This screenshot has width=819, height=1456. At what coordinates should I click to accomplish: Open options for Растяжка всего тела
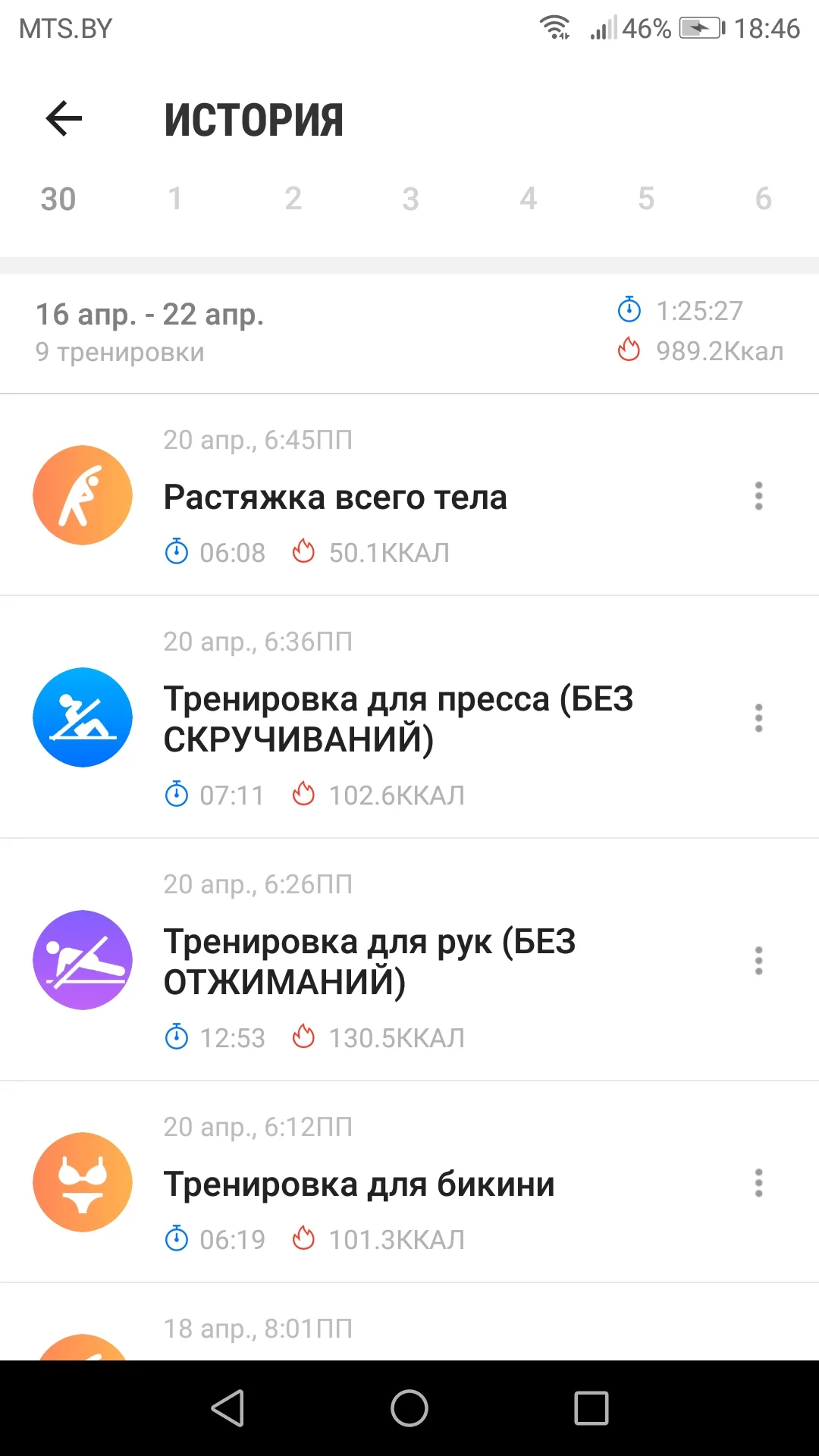[758, 496]
